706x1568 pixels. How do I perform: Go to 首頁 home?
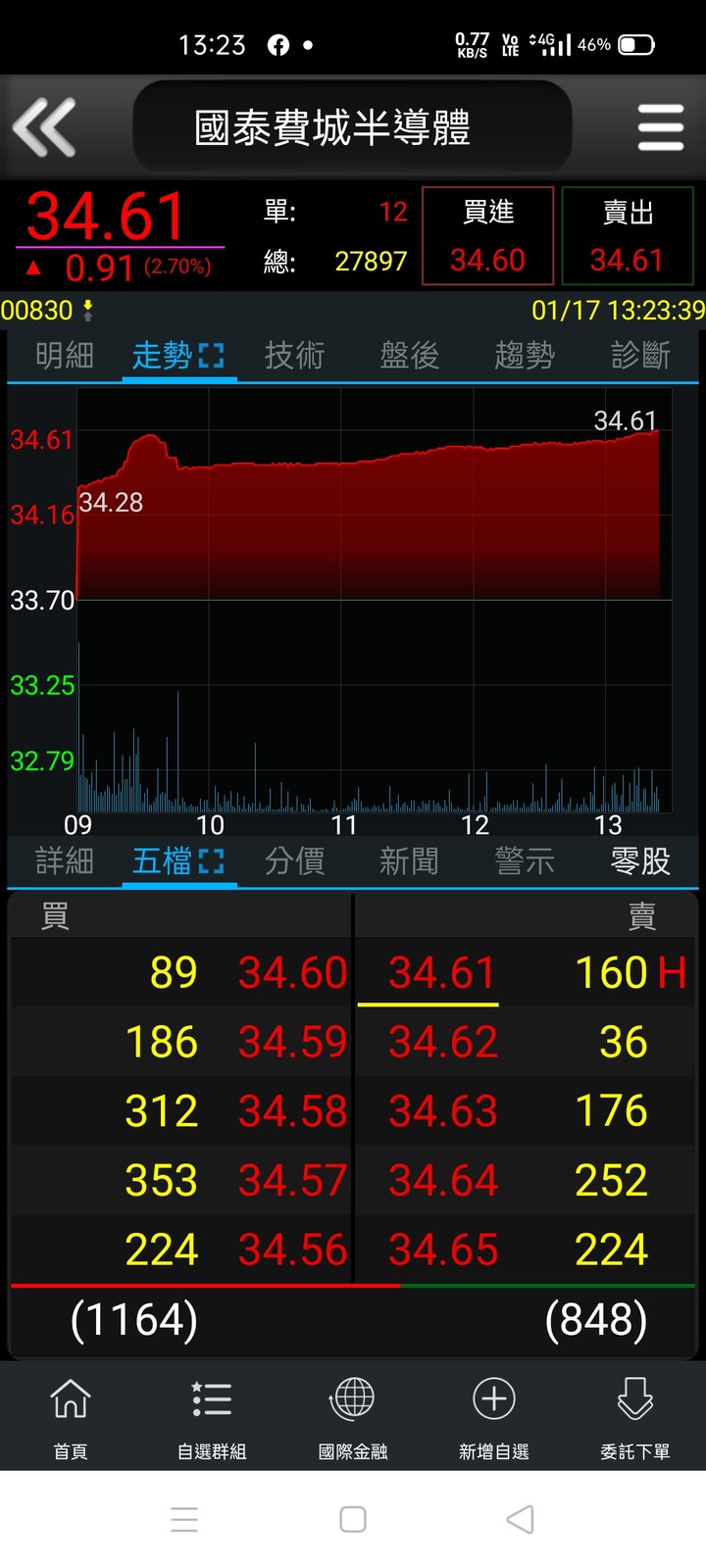pos(71,1418)
